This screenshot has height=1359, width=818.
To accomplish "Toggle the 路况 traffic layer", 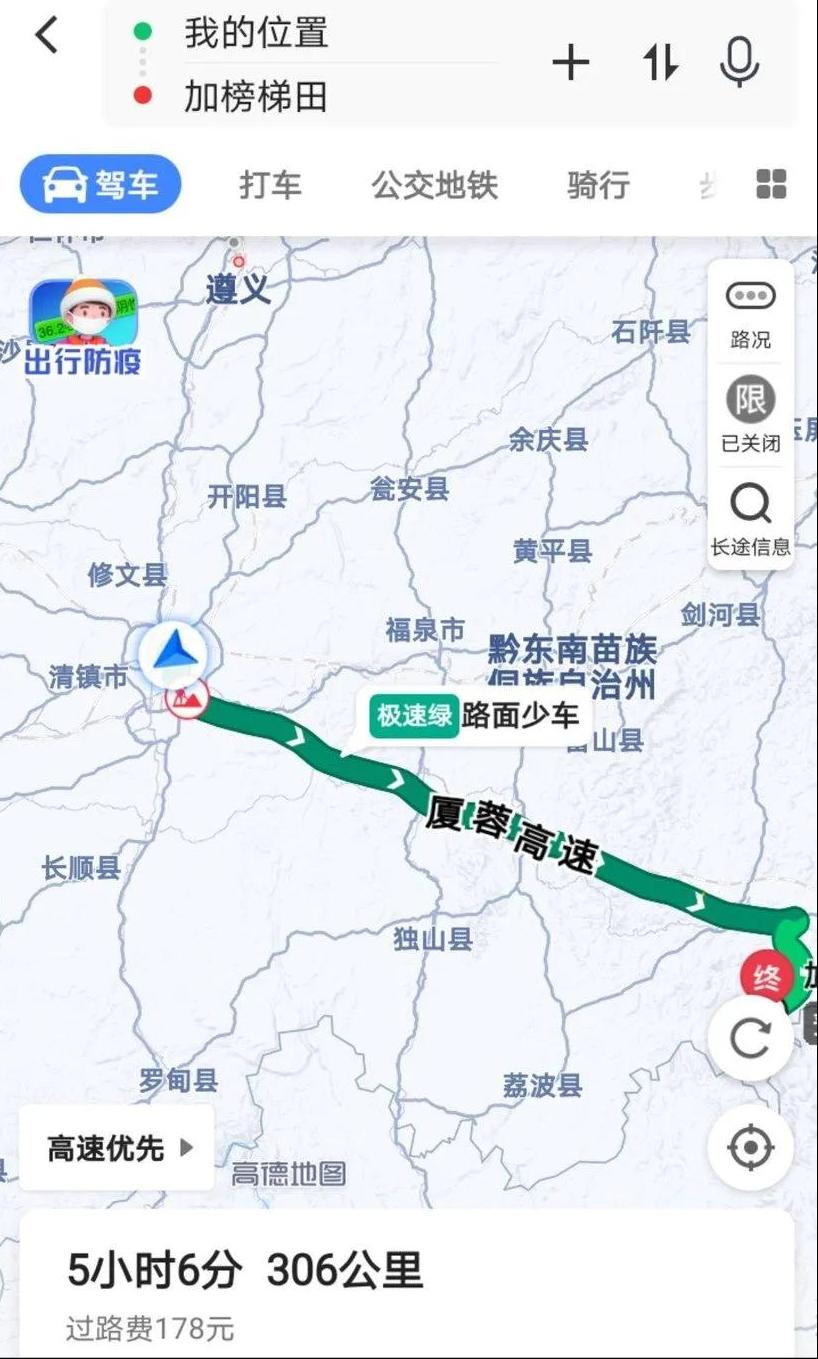I will coord(750,305).
